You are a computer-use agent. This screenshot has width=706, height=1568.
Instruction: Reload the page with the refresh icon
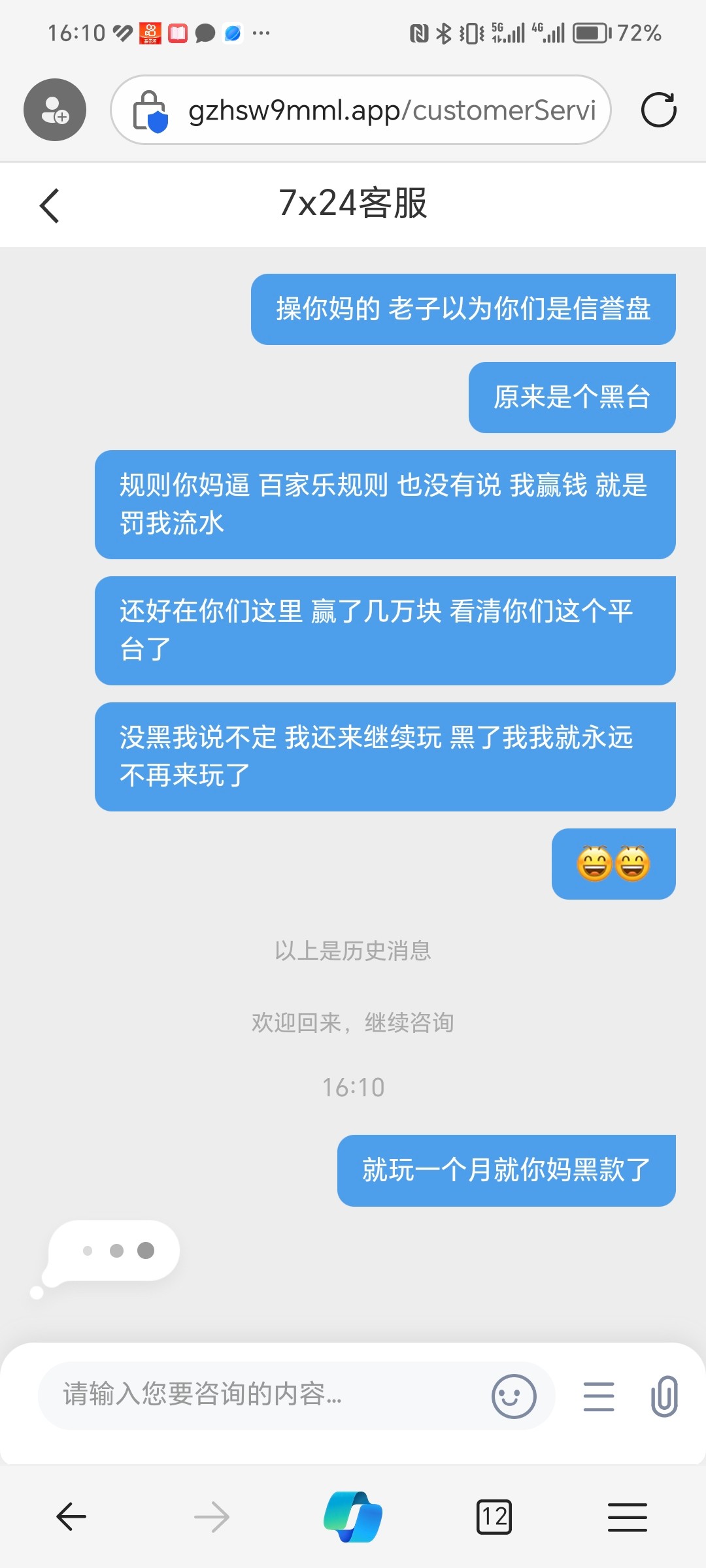tap(658, 109)
